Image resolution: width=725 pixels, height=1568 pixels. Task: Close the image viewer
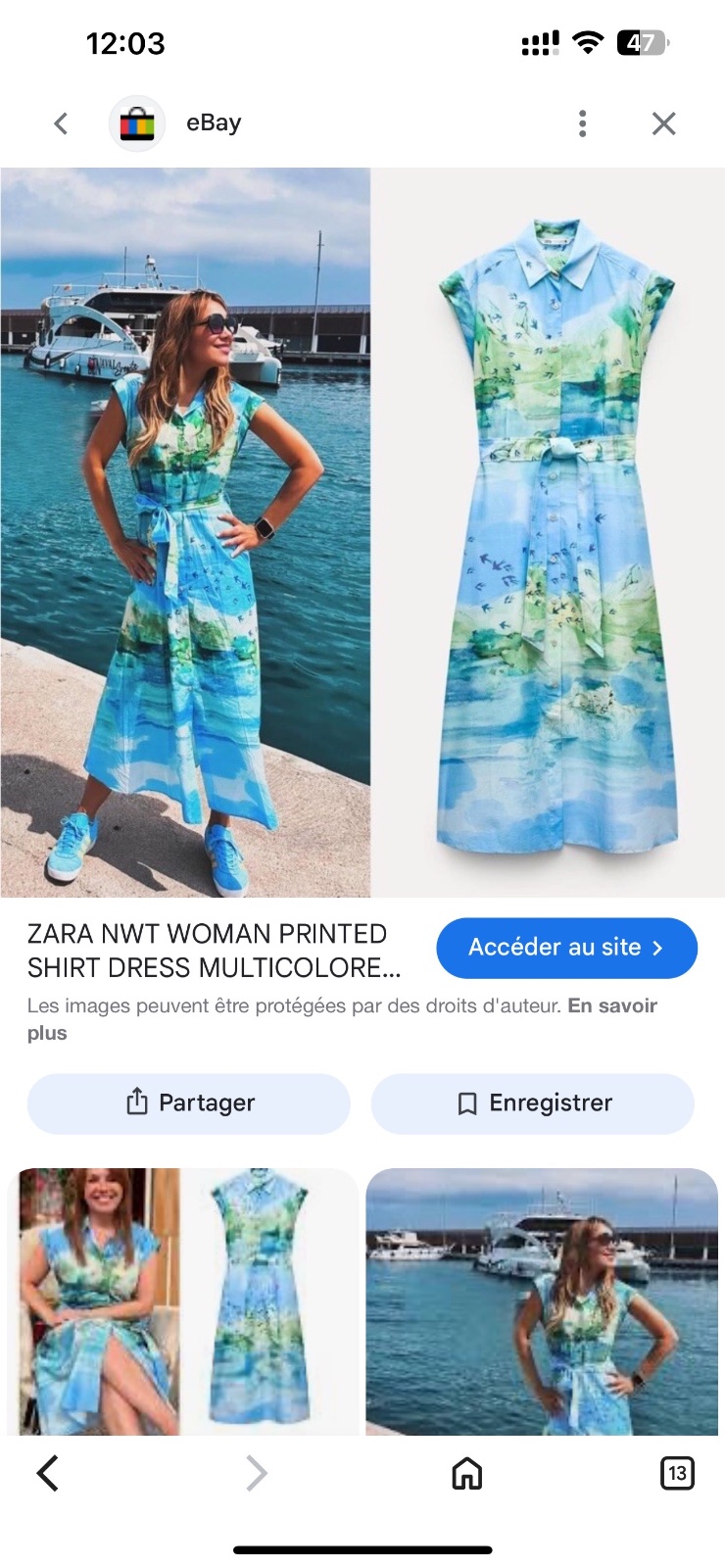[664, 123]
